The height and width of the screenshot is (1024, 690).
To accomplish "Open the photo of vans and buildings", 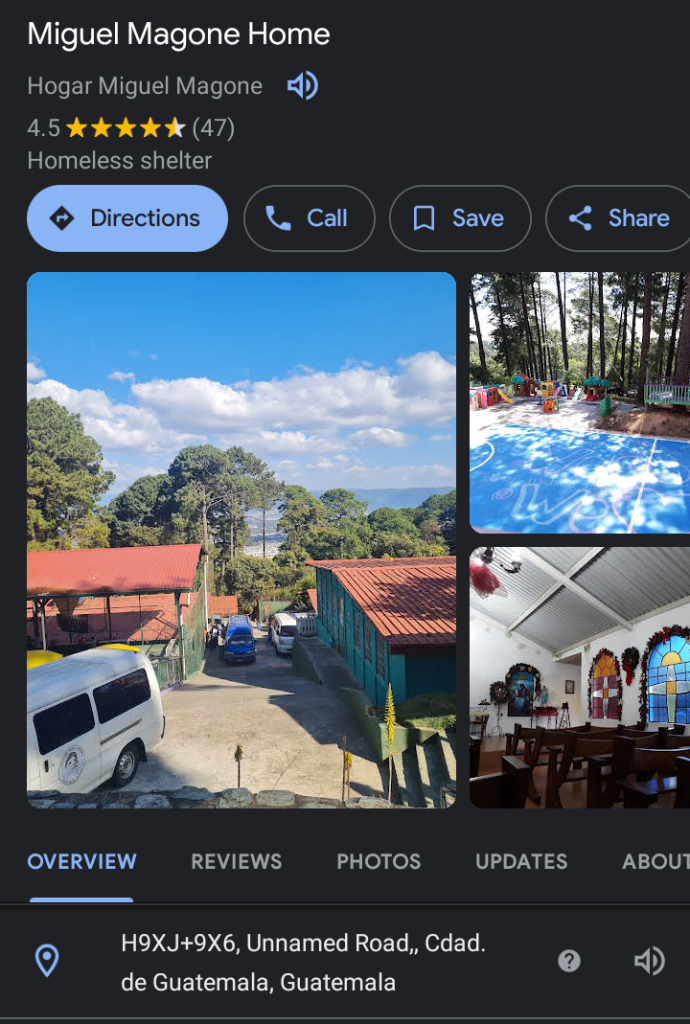I will coord(241,540).
